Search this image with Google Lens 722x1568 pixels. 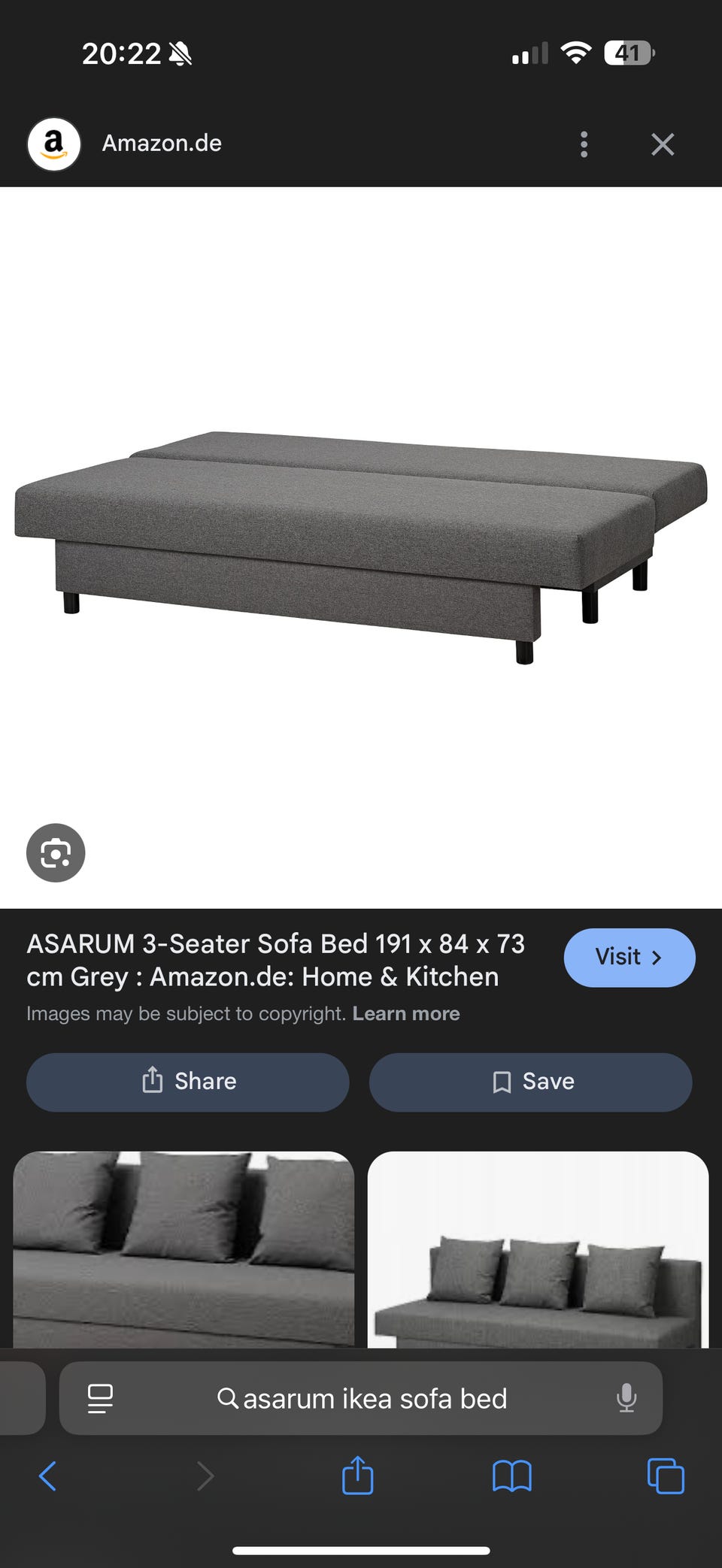coord(56,853)
